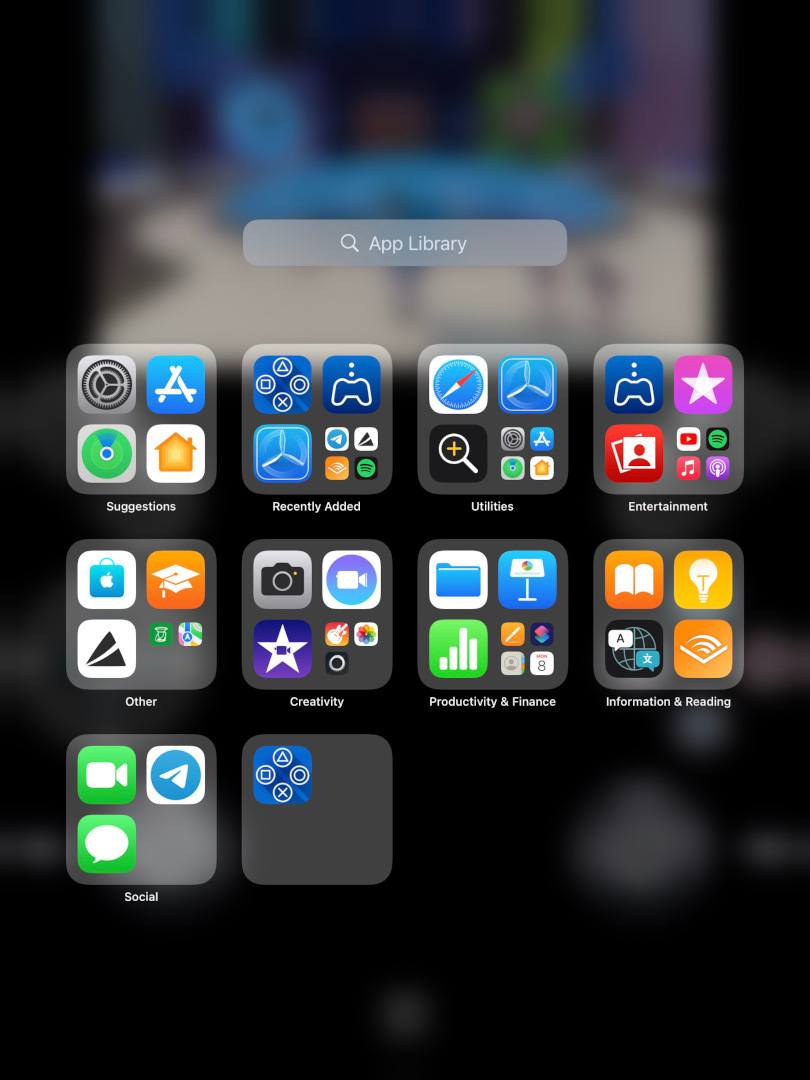Open Apple Store app in Other
The width and height of the screenshot is (810, 1080).
coord(107,580)
